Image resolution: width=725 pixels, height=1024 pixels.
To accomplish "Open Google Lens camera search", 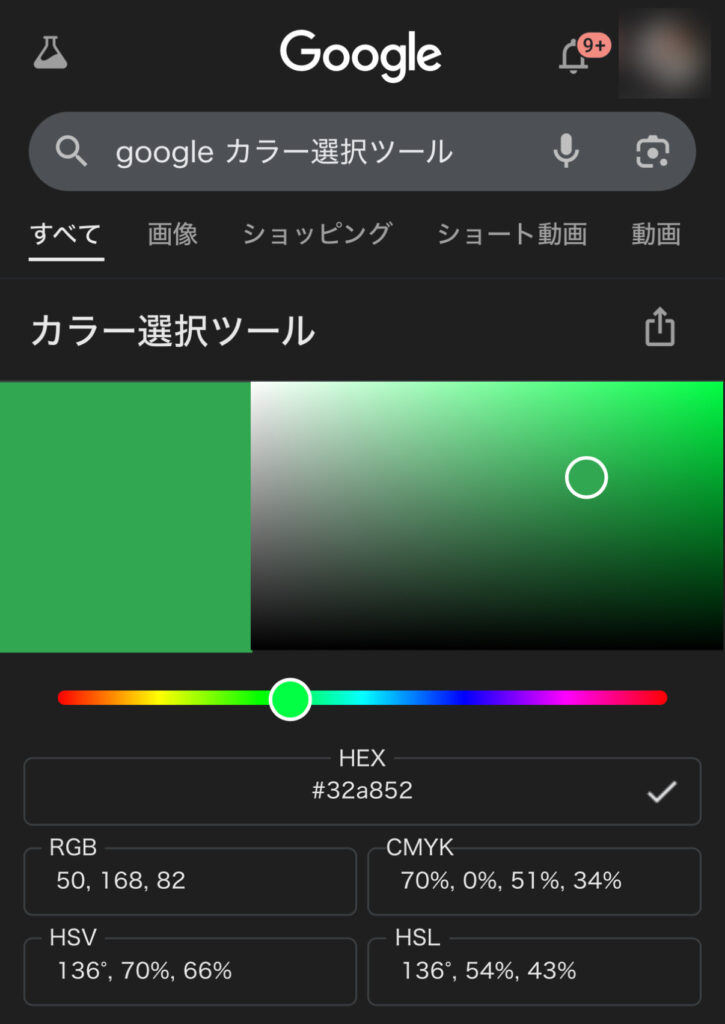I will coord(652,152).
